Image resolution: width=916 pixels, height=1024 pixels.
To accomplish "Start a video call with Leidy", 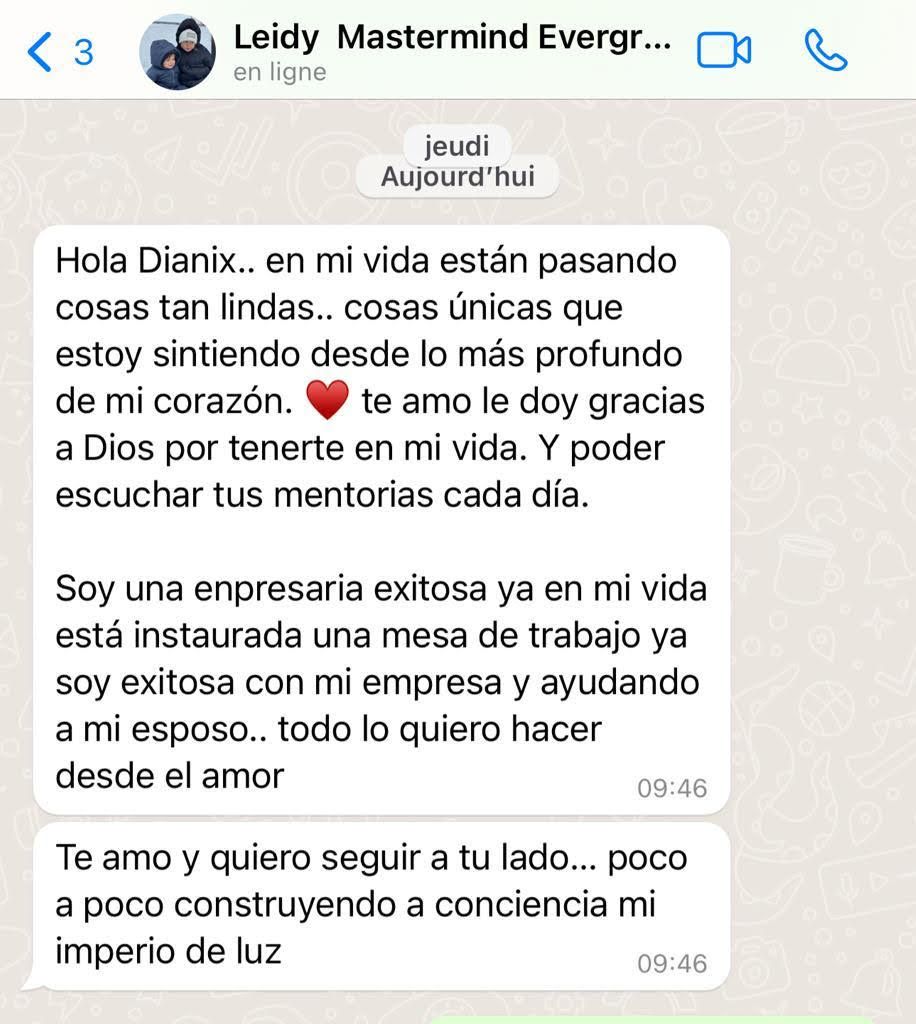I will 724,51.
